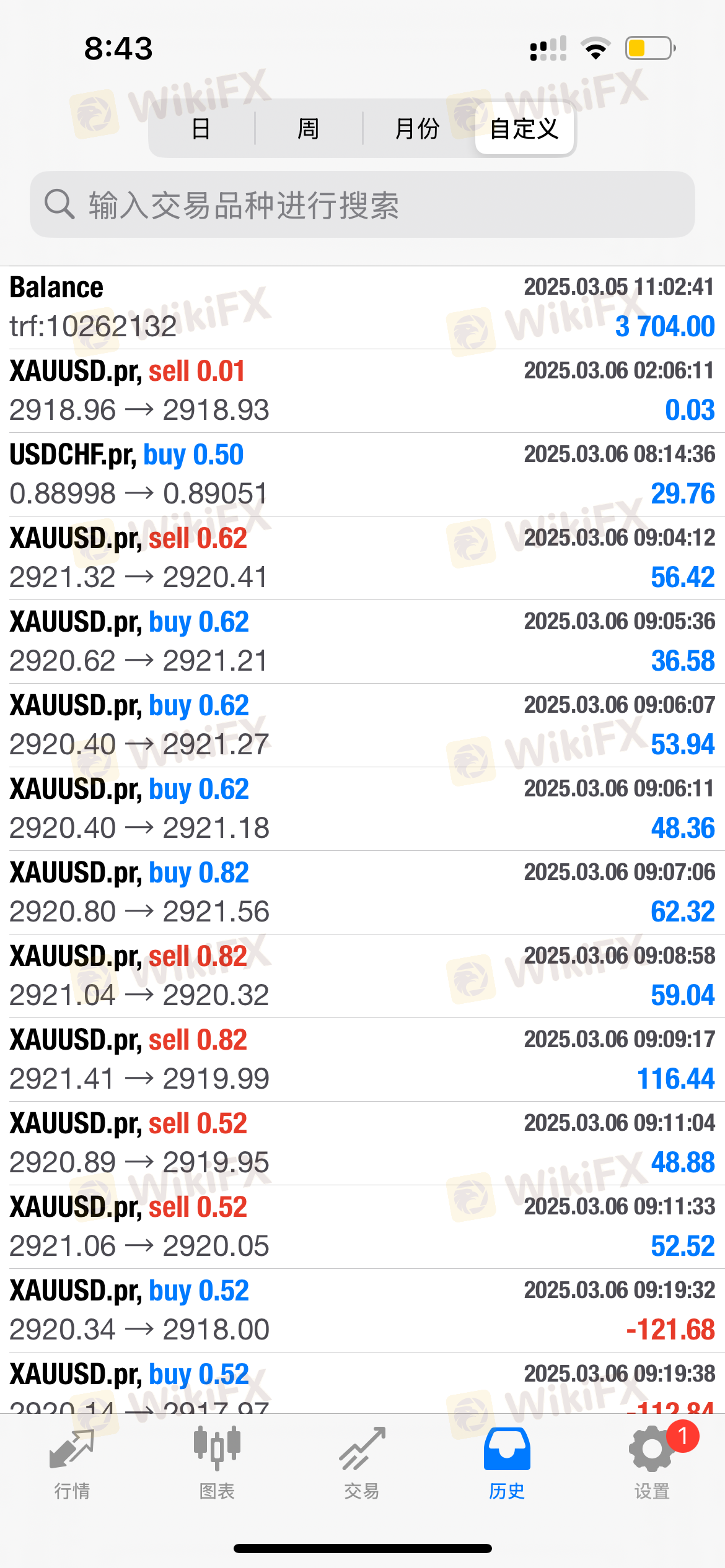Open the XAUUSD trade with profit 116.44
The image size is (725, 1568).
click(x=362, y=1060)
